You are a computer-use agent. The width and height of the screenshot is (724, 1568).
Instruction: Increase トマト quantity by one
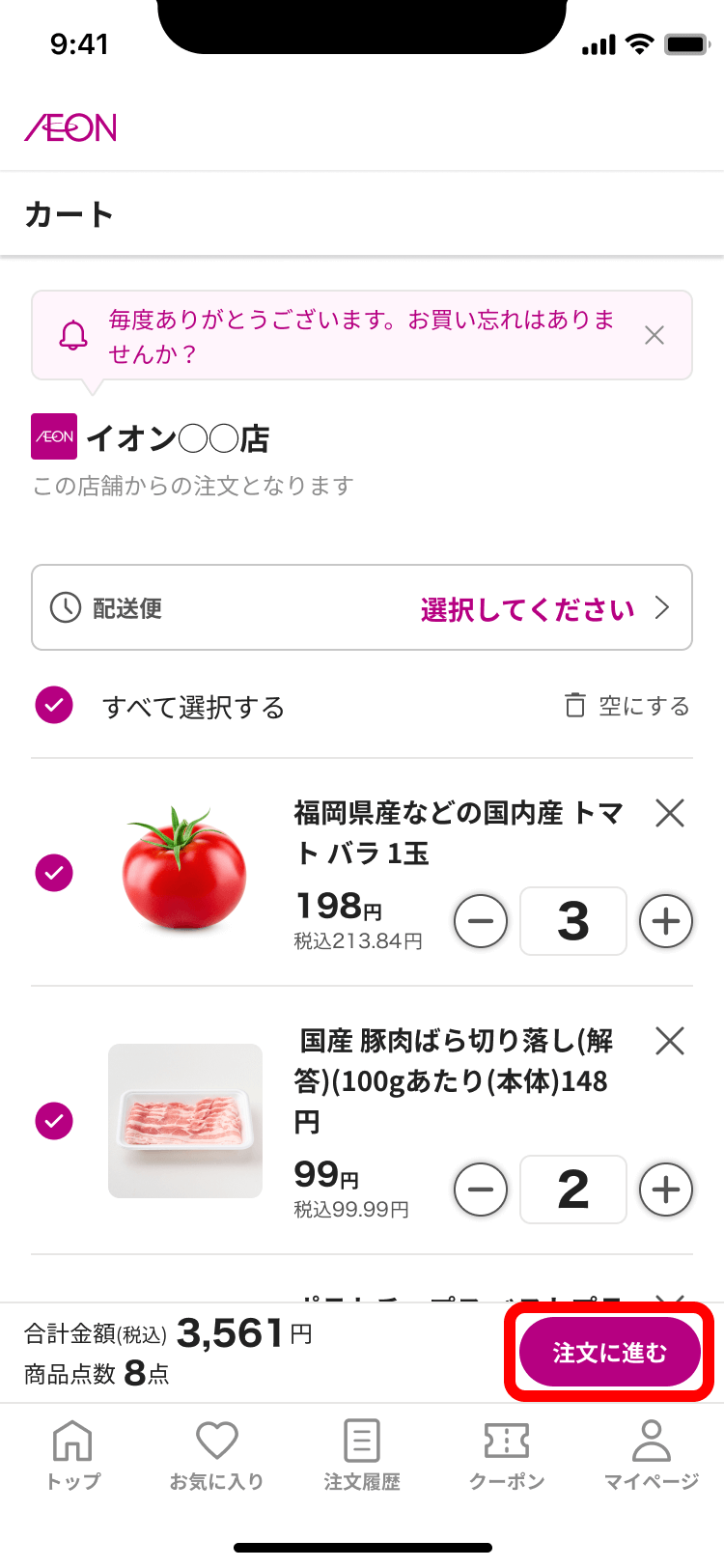pos(666,921)
